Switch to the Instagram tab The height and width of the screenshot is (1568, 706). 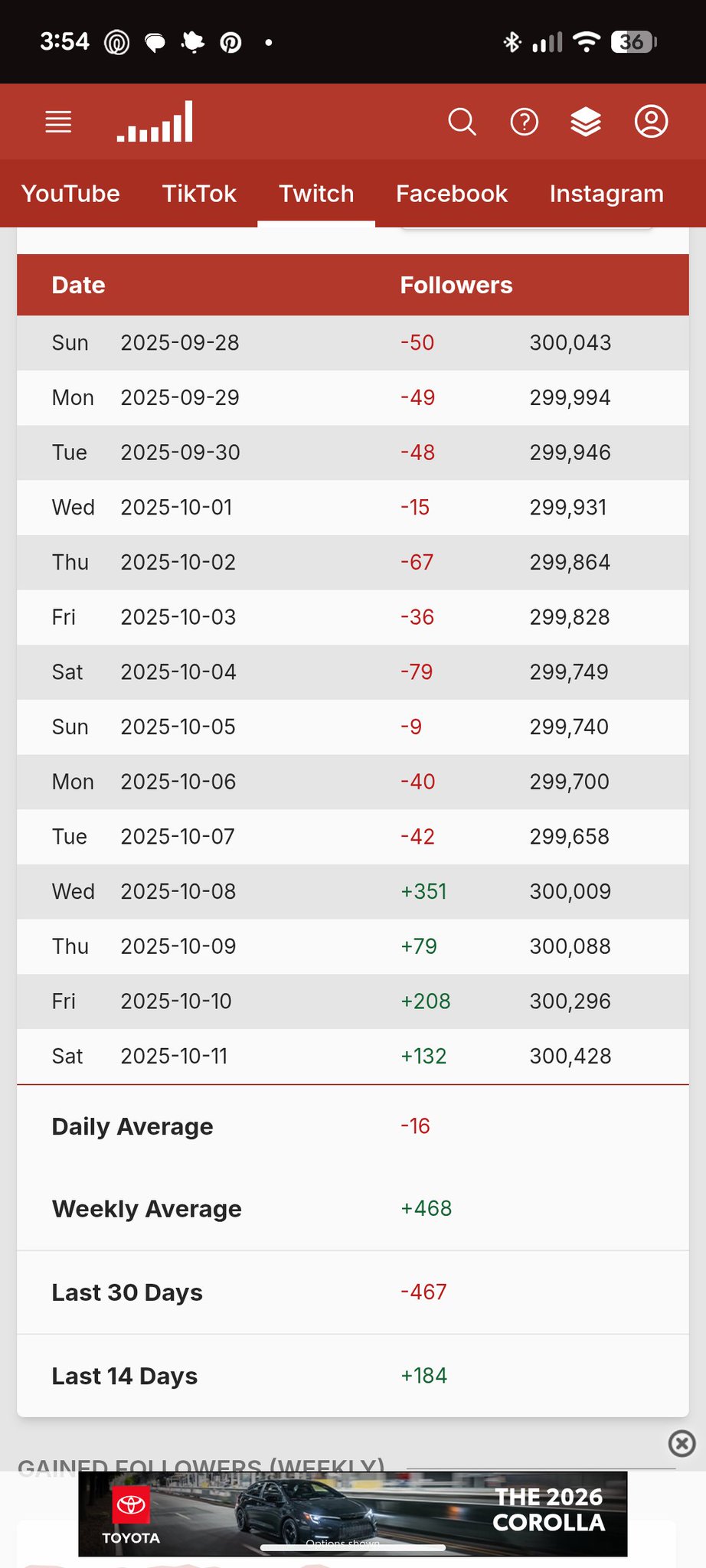point(606,194)
